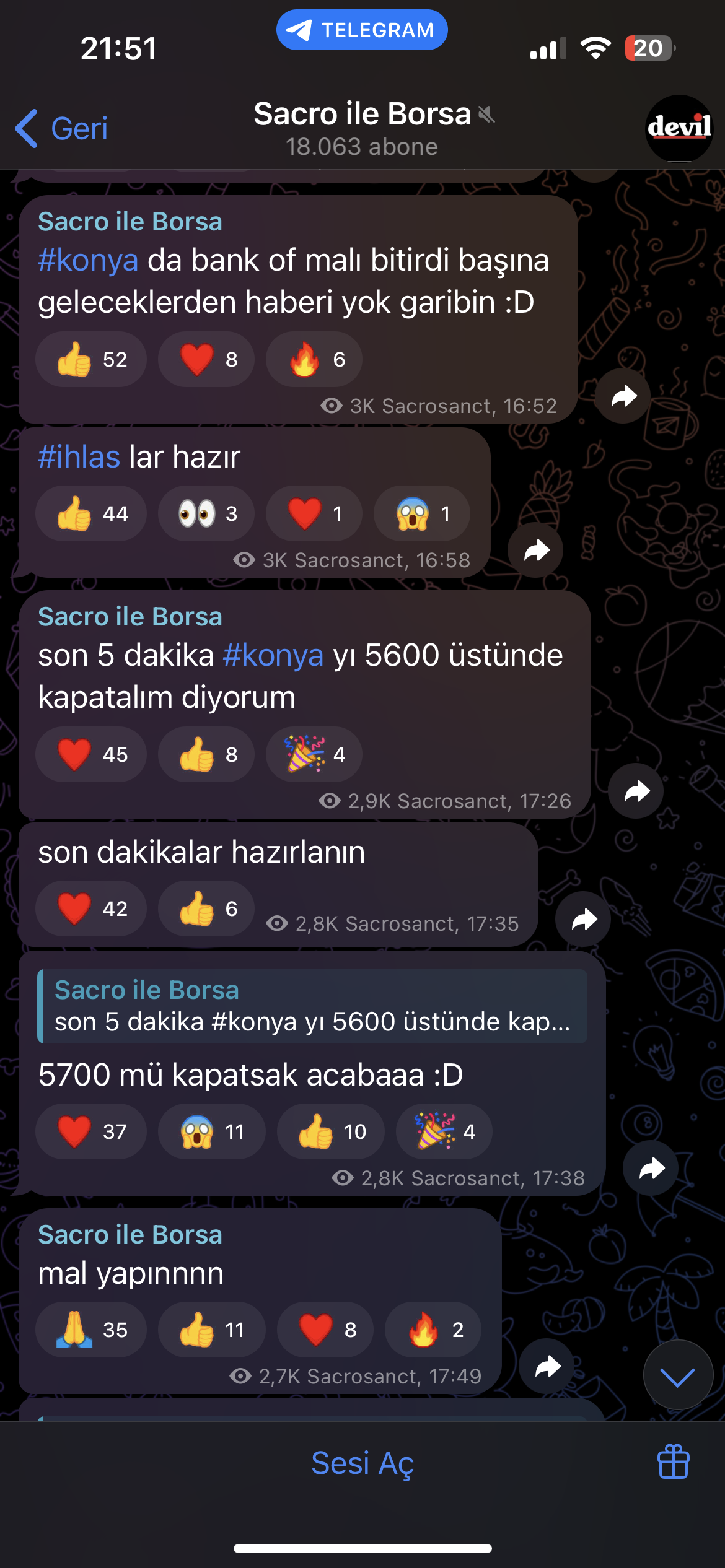725x1568 pixels.
Task: Open the gift icon
Action: tap(674, 1462)
